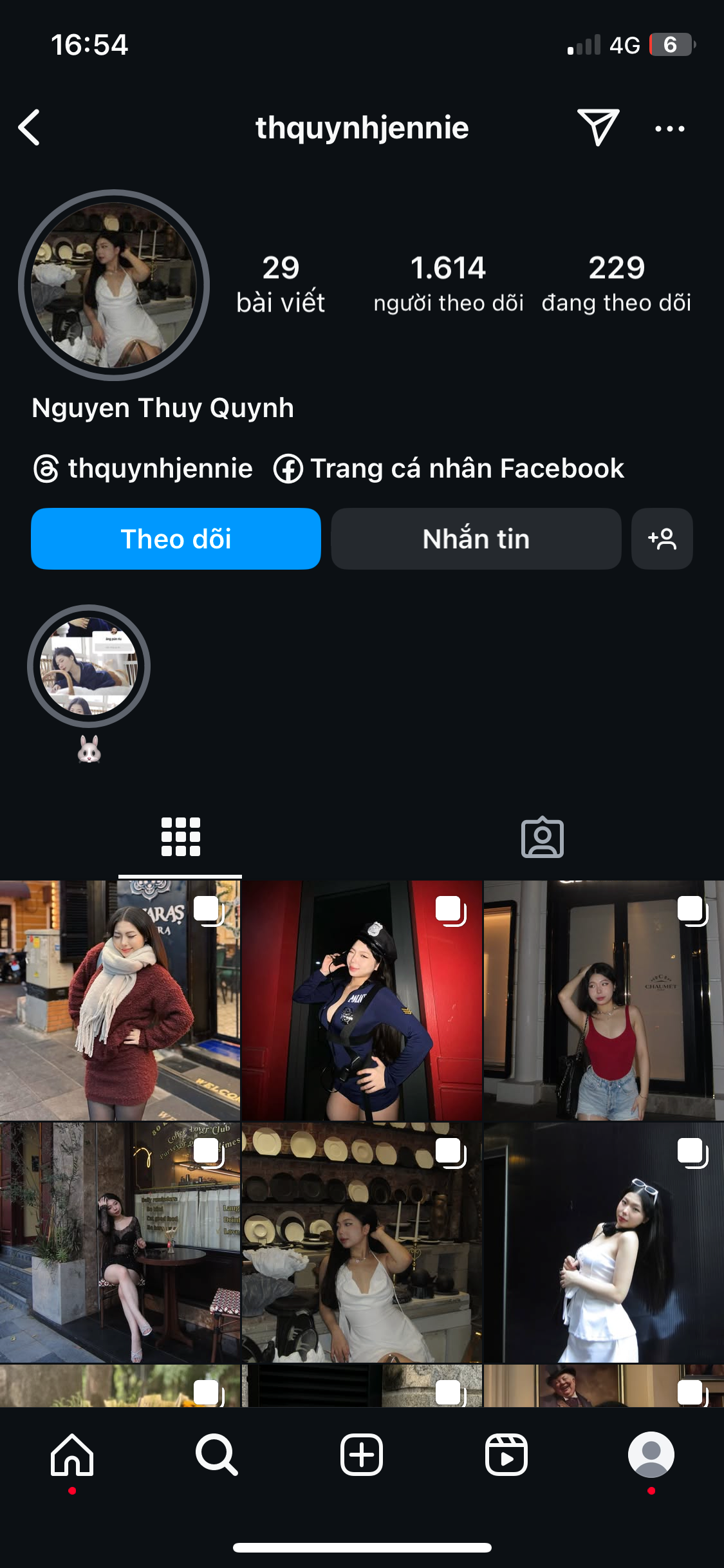Image resolution: width=724 pixels, height=1568 pixels.
Task: Switch to the tagged photos tab
Action: [542, 838]
